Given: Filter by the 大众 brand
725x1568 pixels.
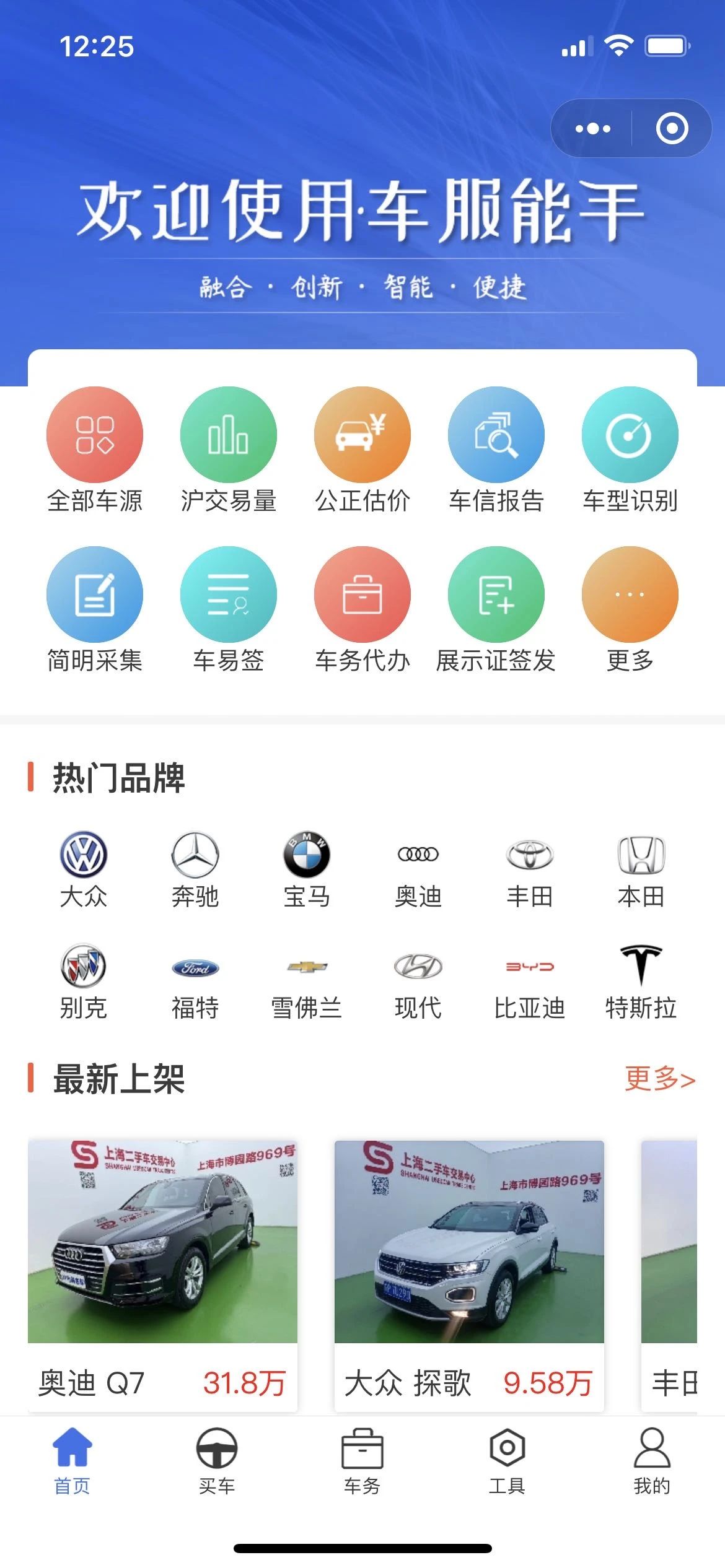Looking at the screenshot, I should point(84,868).
